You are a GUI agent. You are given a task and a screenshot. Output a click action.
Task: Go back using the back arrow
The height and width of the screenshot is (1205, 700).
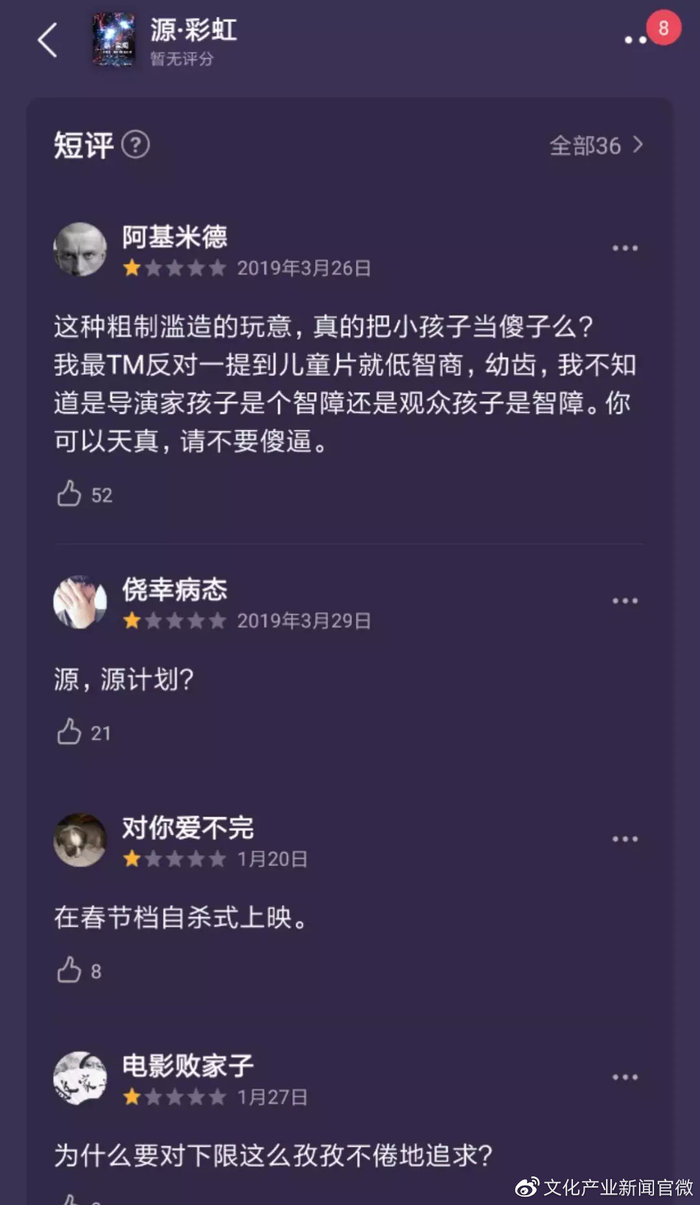click(x=47, y=40)
